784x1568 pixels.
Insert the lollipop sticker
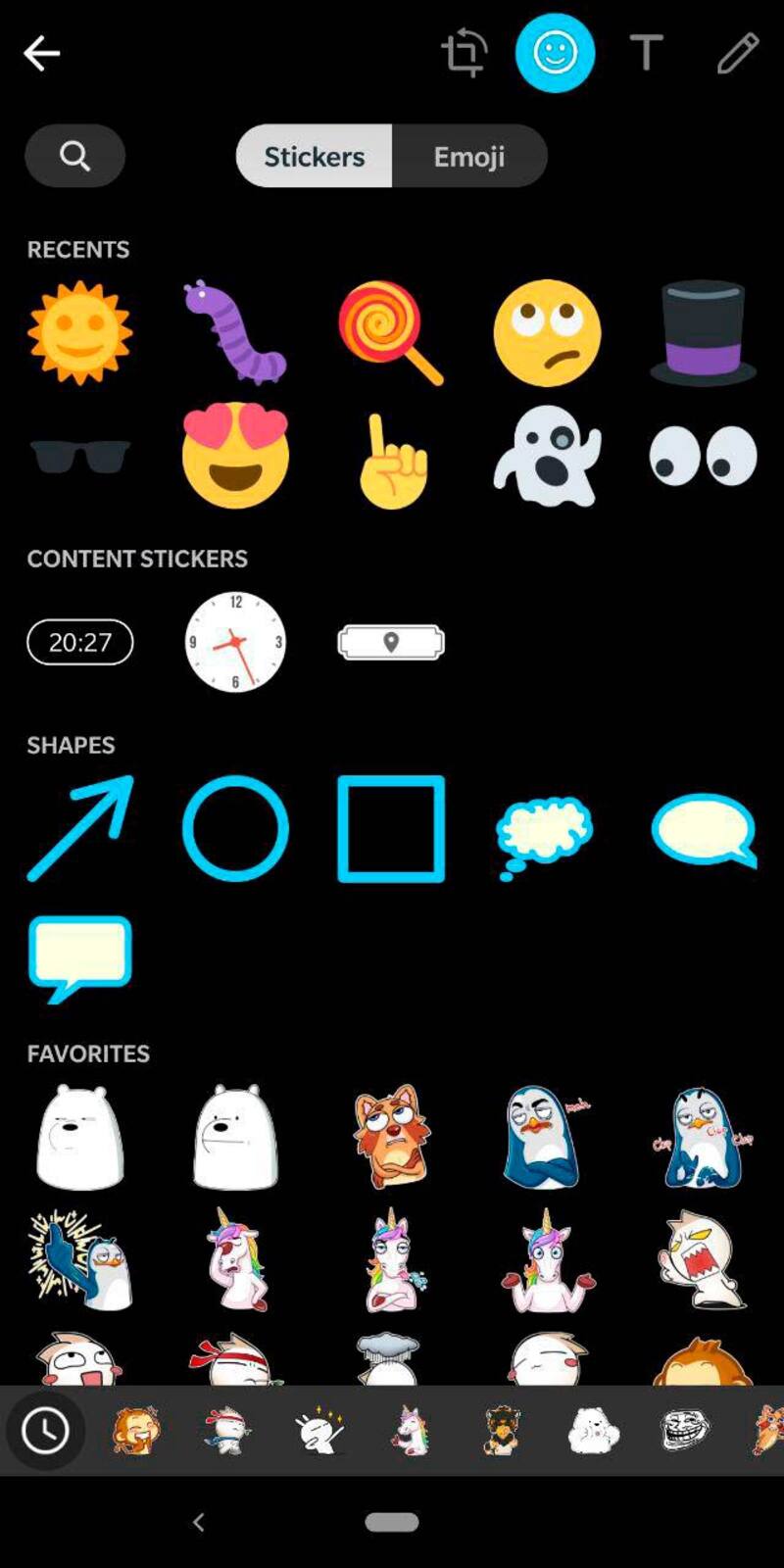390,332
